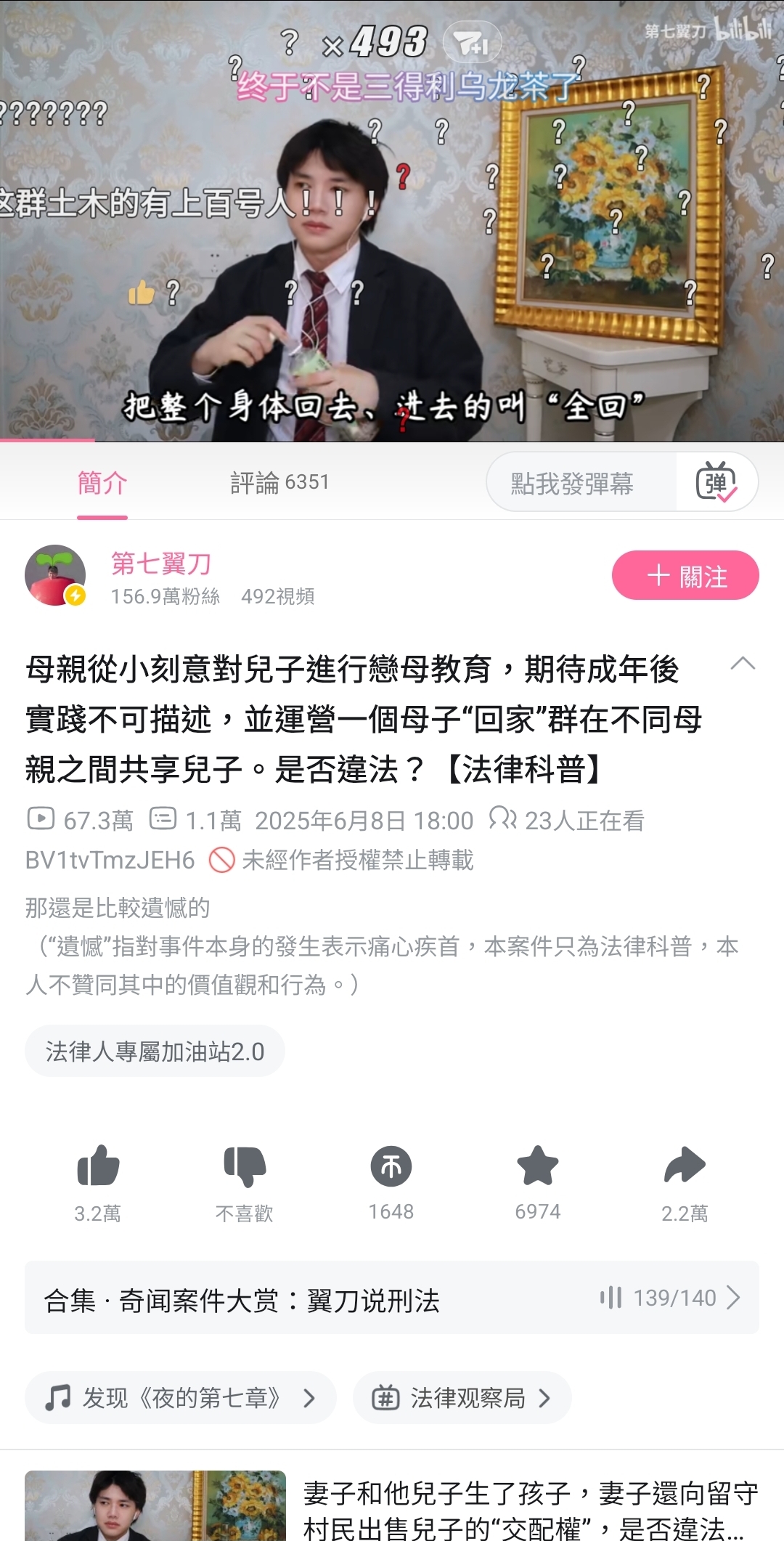This screenshot has height=1541, width=784.
Task: Tap the video player to show controls
Action: coord(392,221)
